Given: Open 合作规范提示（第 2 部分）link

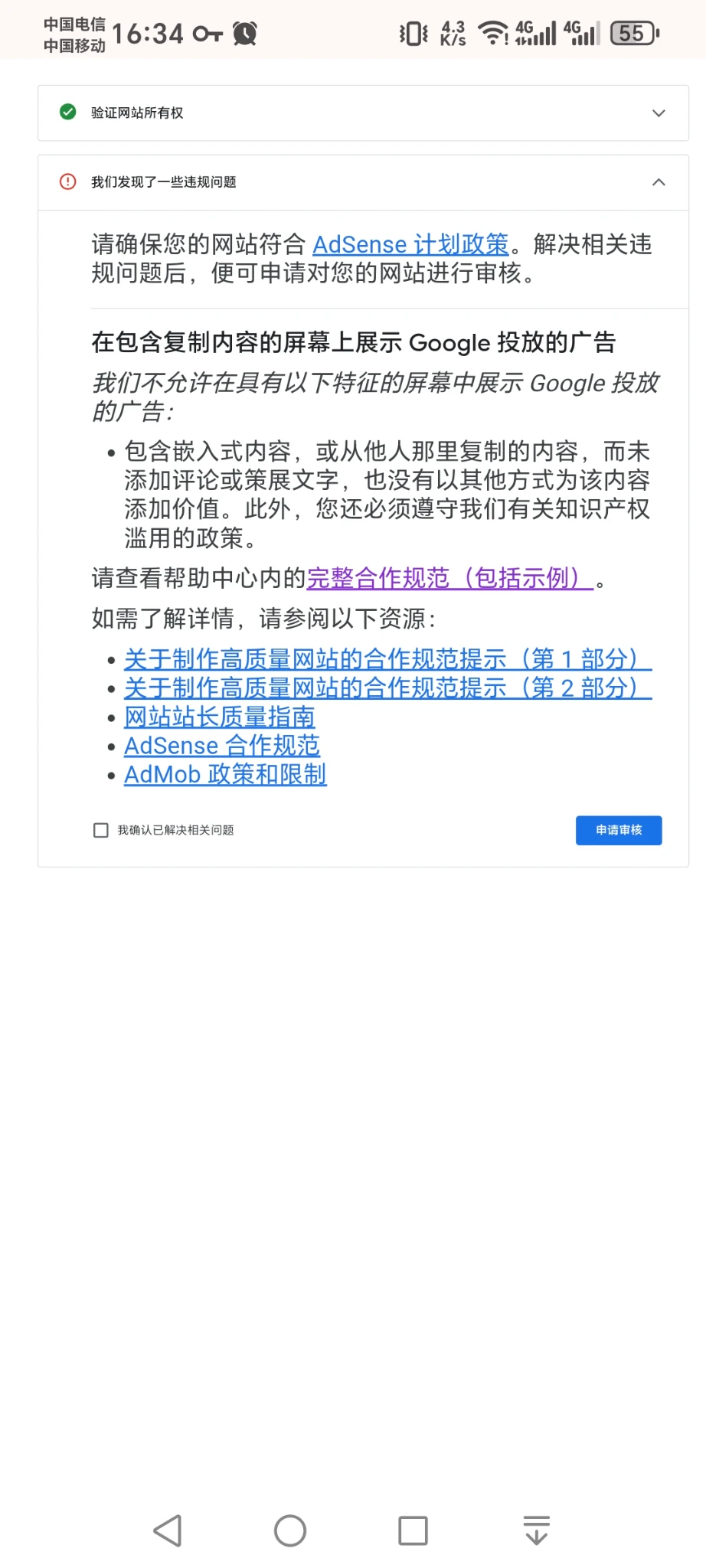Looking at the screenshot, I should click(387, 688).
